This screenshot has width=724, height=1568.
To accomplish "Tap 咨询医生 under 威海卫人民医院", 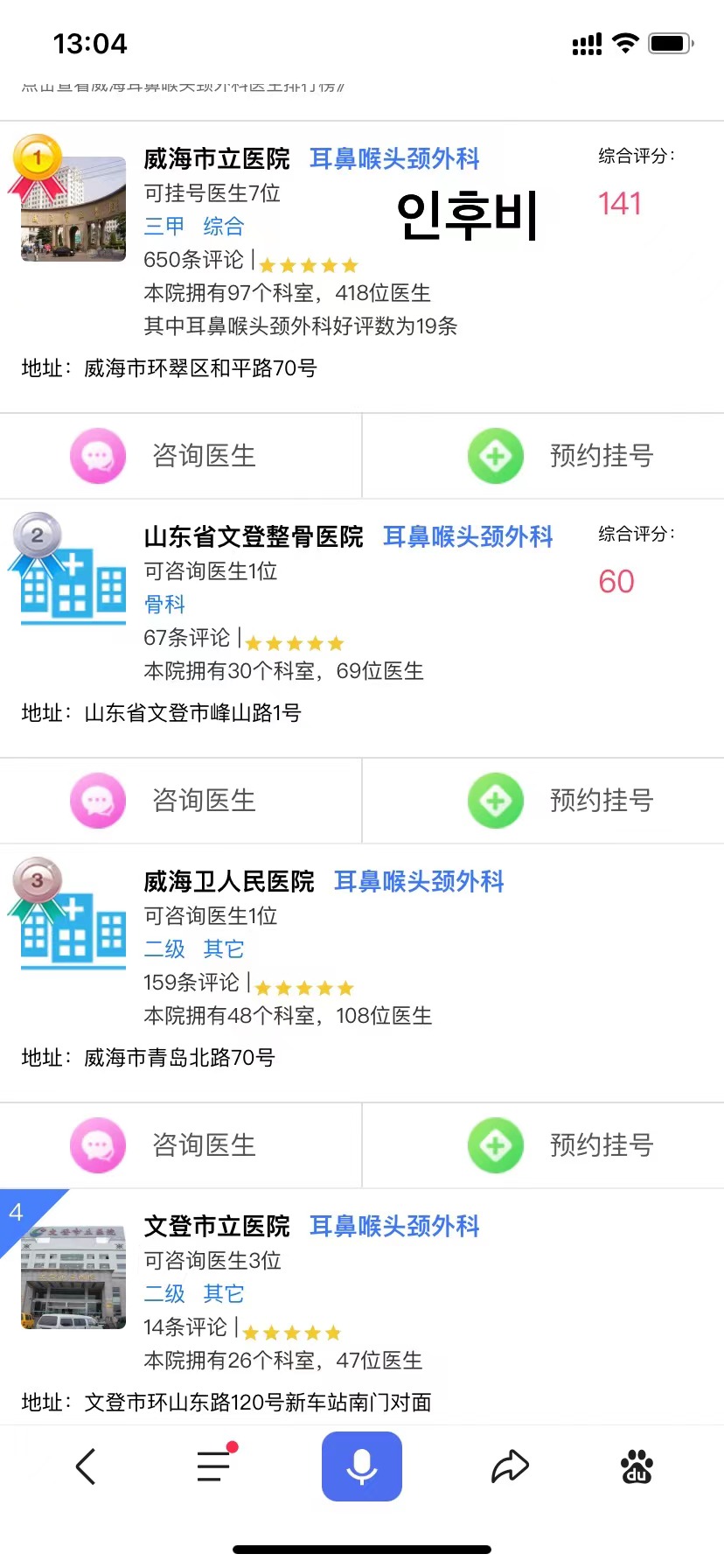I will point(180,1145).
